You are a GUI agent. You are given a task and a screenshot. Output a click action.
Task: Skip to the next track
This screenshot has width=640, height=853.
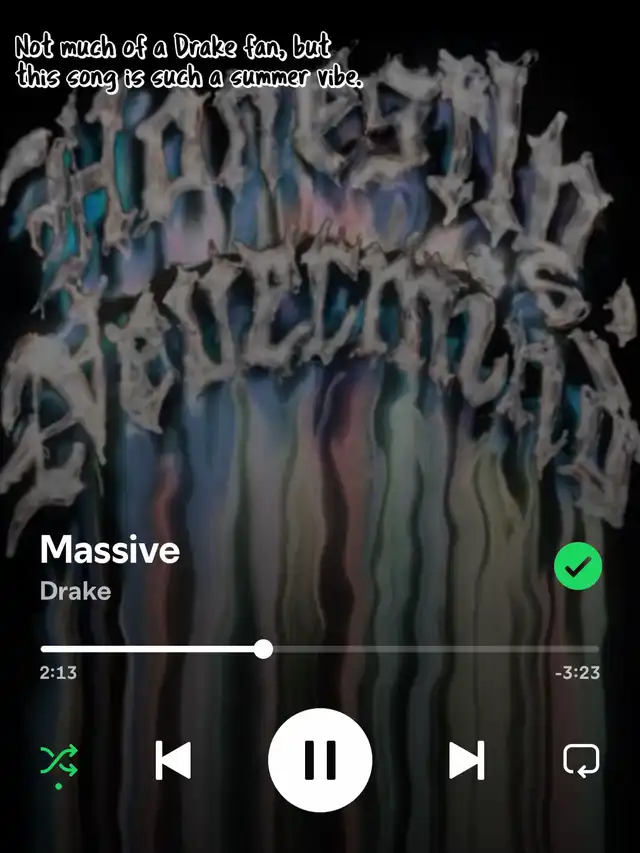[466, 761]
